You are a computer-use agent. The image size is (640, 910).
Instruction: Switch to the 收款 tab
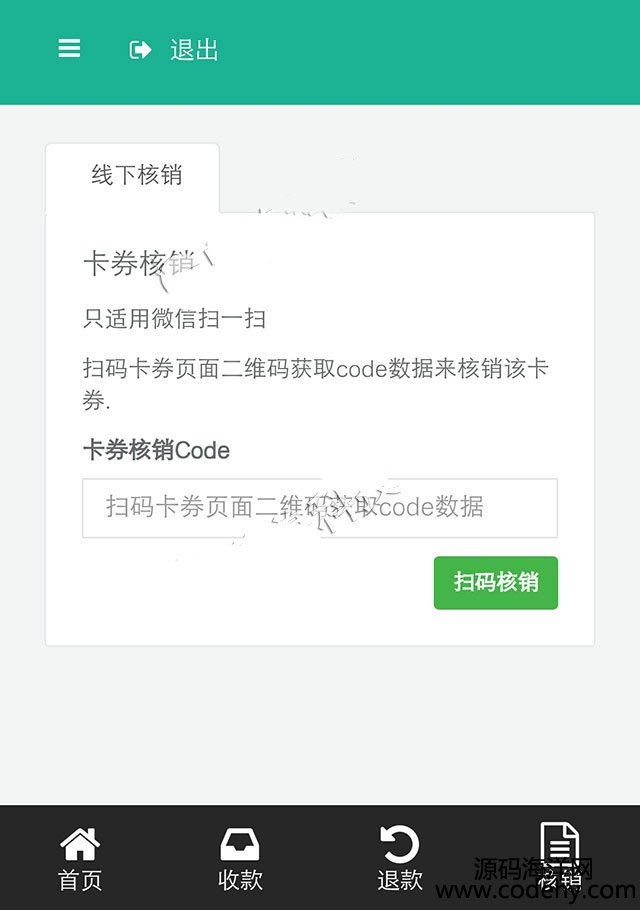tap(240, 858)
